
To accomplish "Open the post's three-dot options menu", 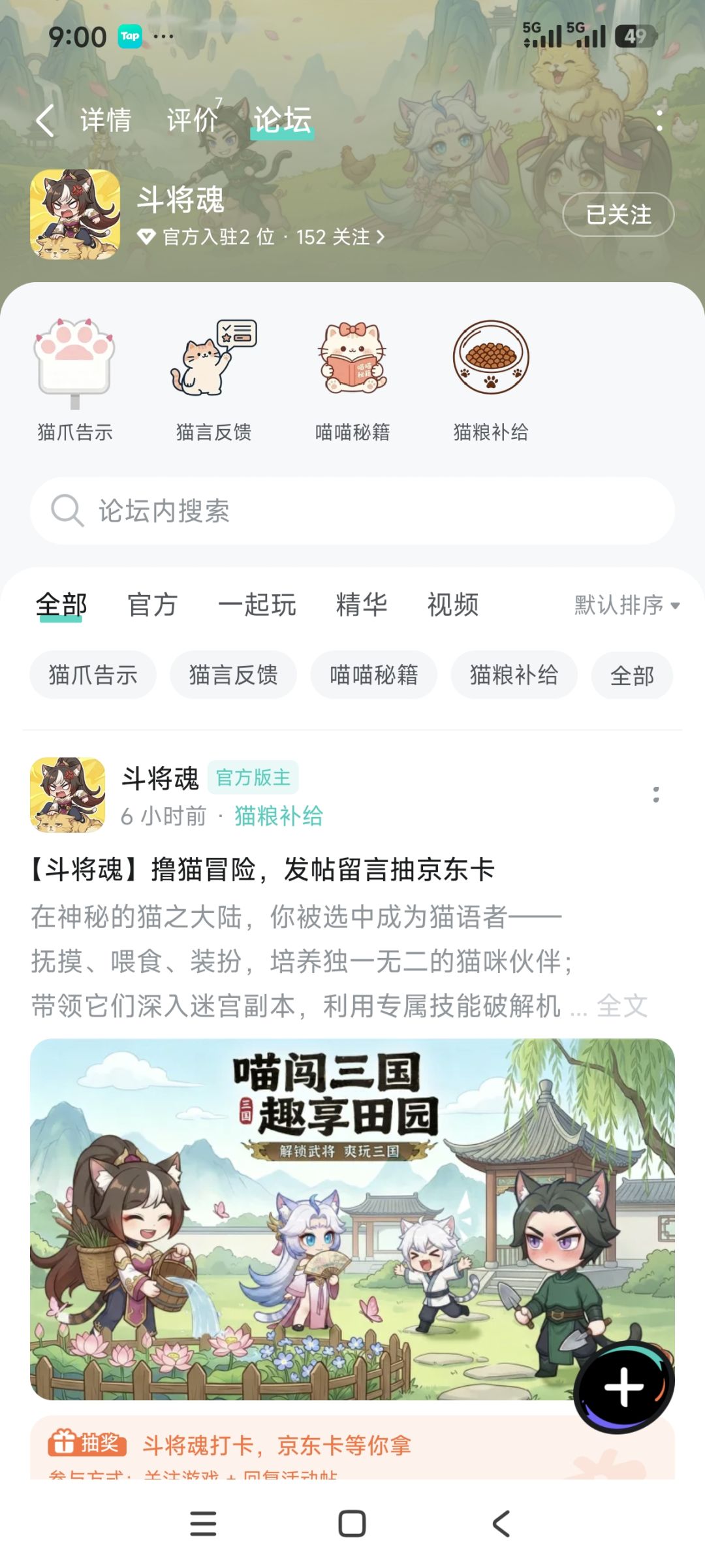I will (656, 795).
